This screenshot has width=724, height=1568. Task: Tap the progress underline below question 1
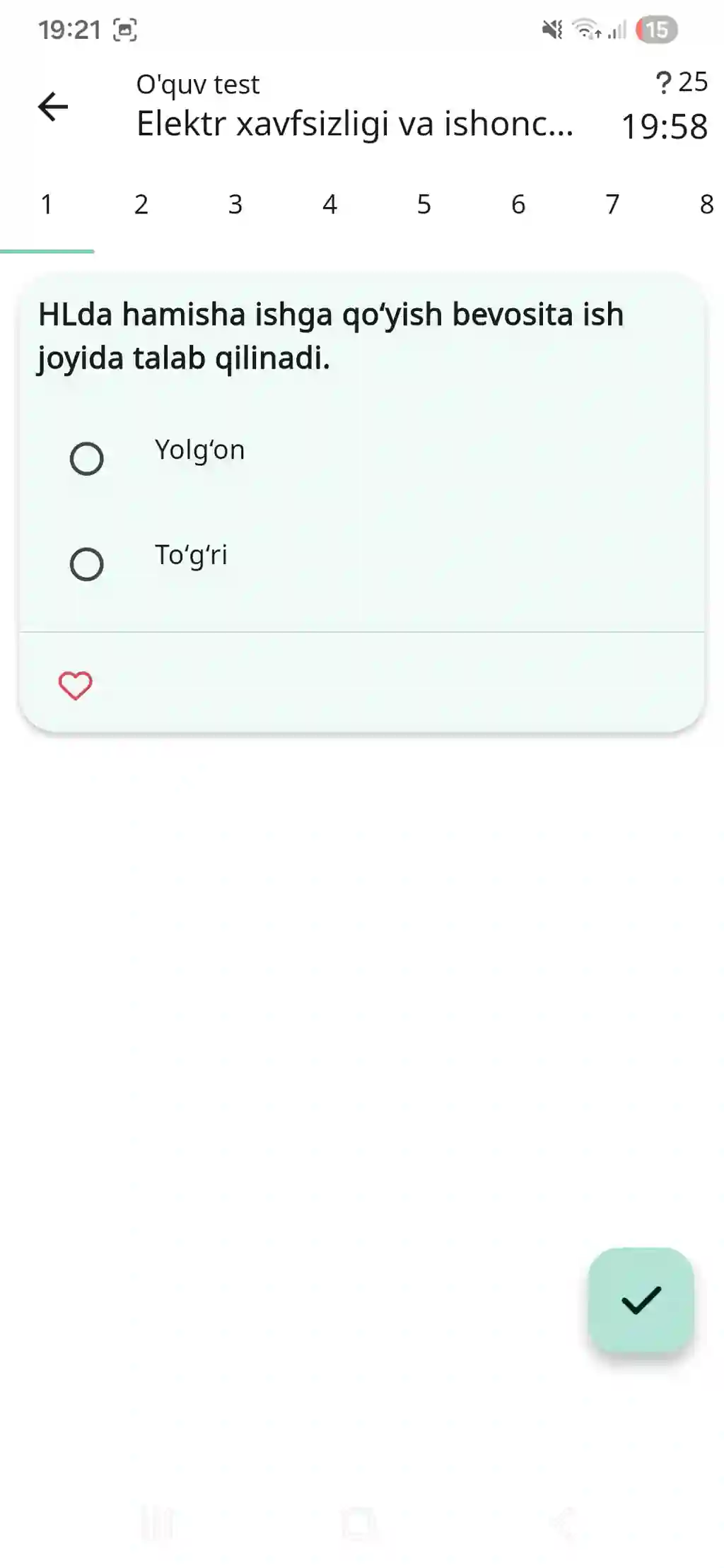pyautogui.click(x=47, y=250)
